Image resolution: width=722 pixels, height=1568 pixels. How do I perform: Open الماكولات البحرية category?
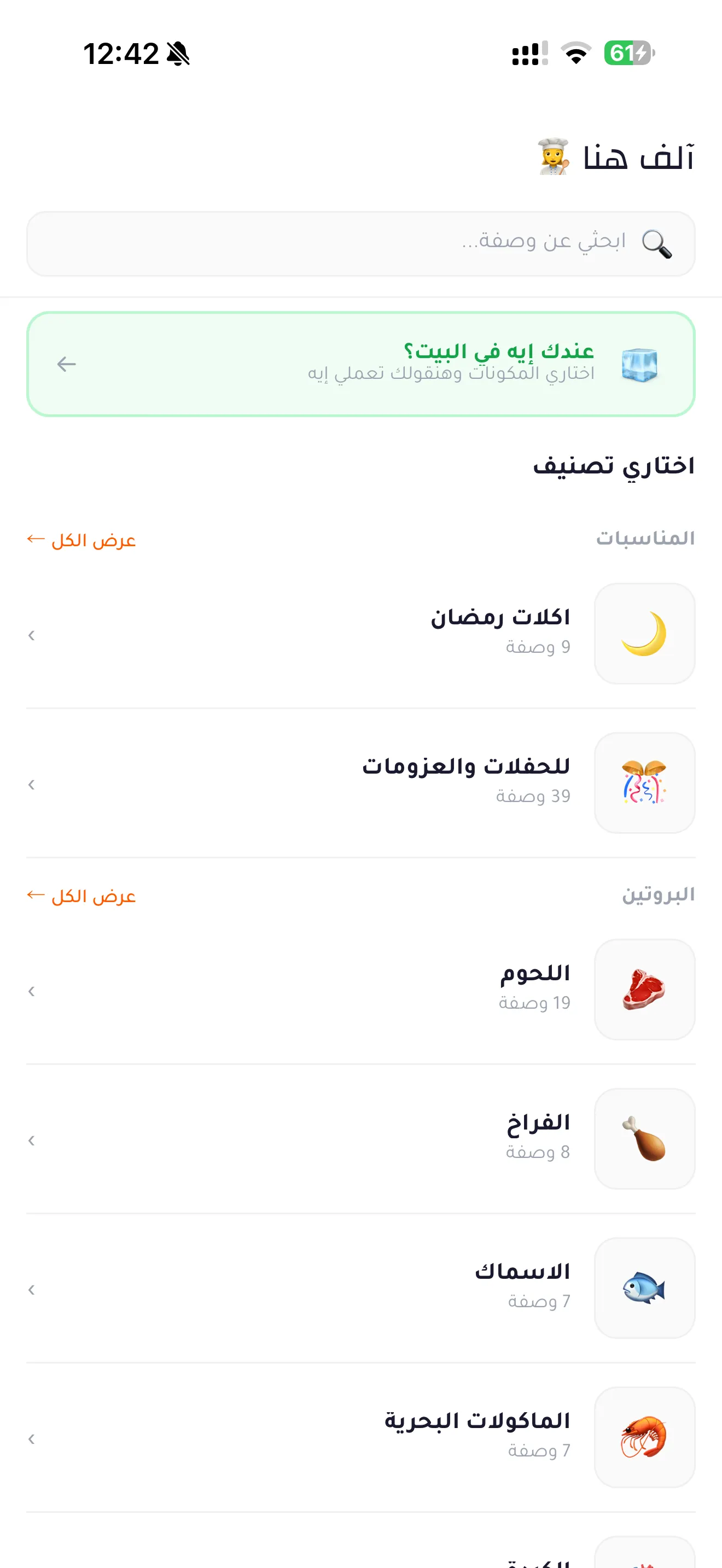(x=360, y=1437)
